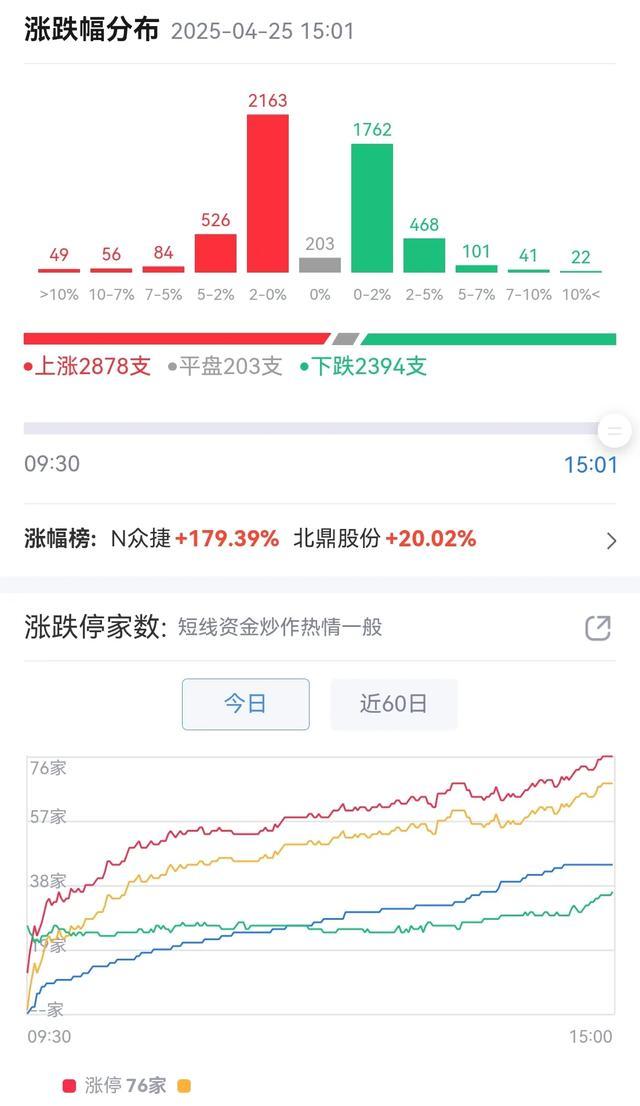
Task: Switch to the 近60日 tab
Action: point(394,704)
